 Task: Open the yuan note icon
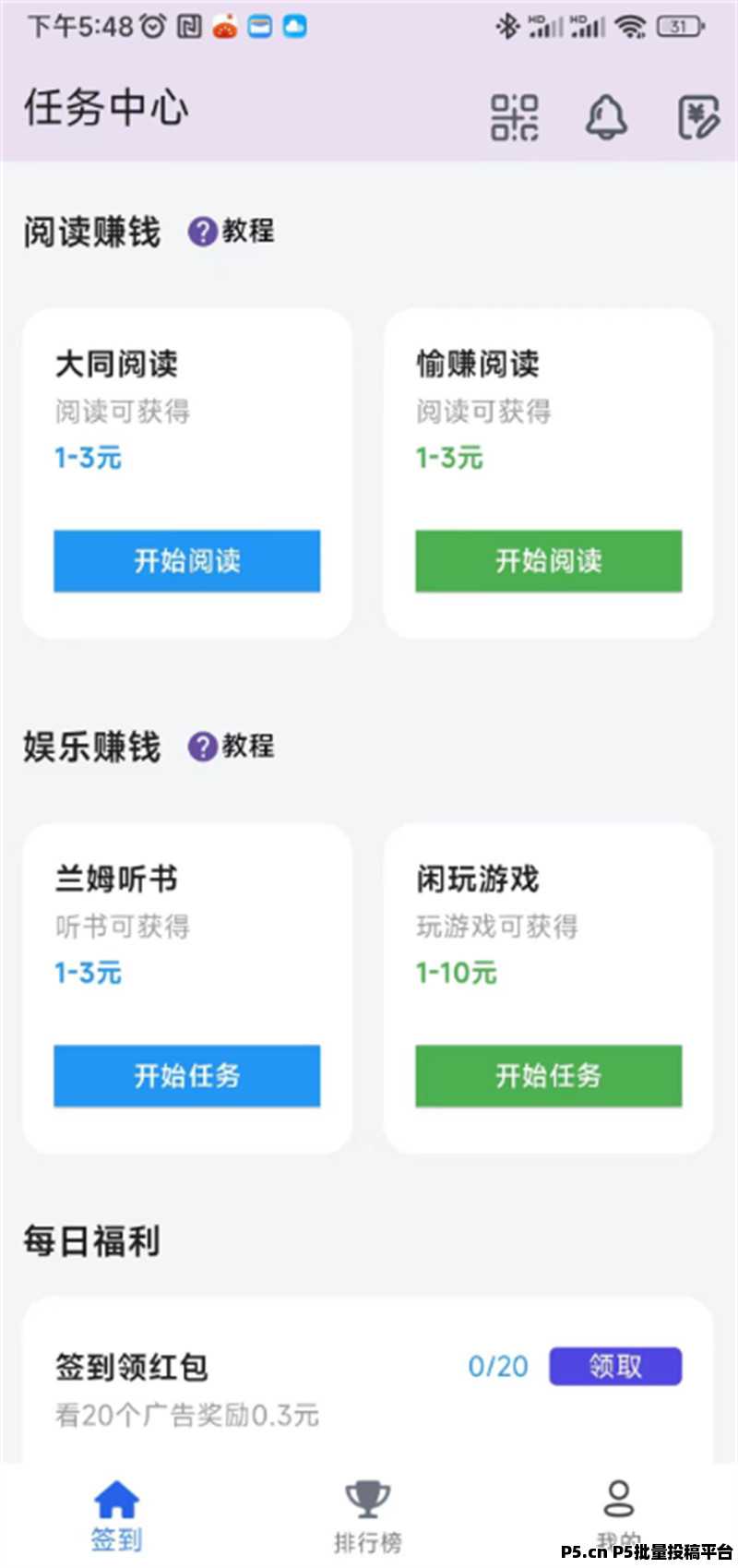(698, 117)
